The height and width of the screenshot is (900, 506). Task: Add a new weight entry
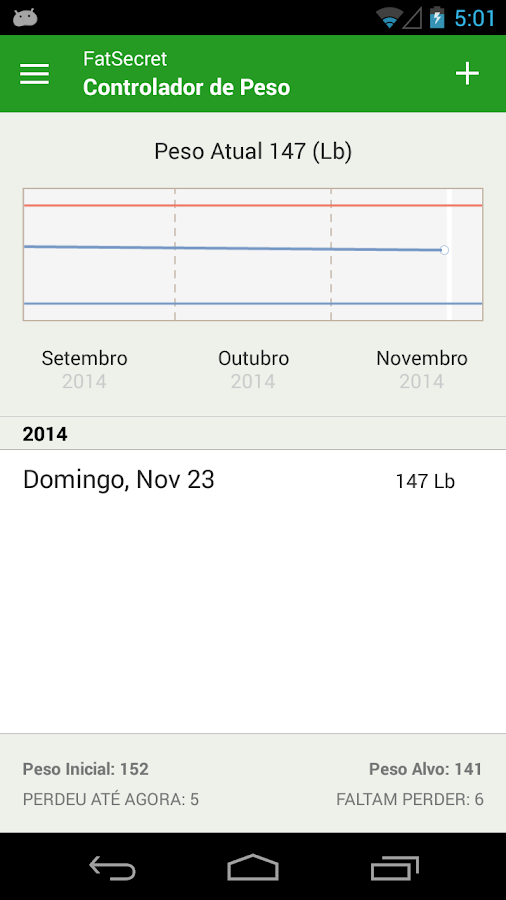click(467, 74)
